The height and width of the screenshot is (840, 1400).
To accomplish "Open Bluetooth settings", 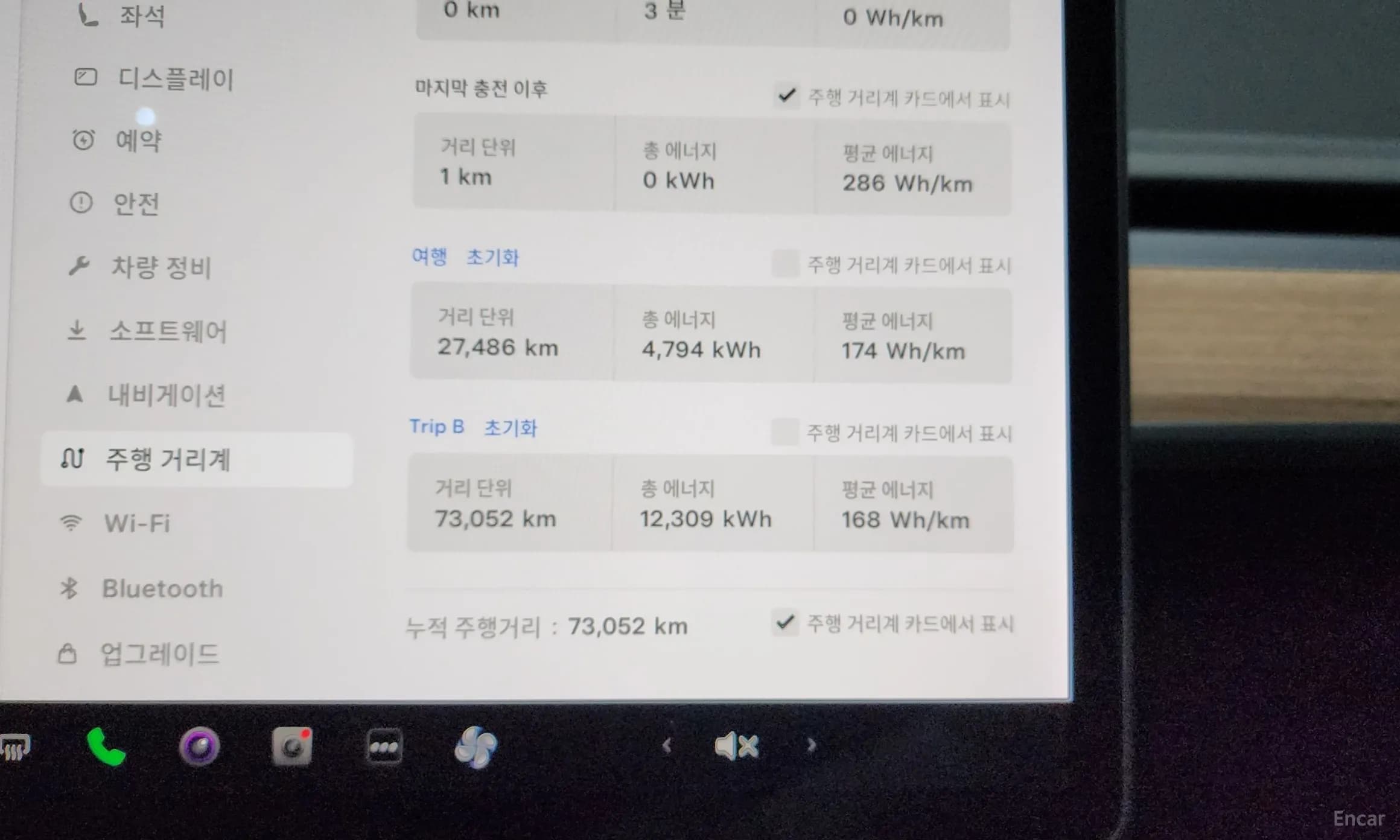I will 162,588.
